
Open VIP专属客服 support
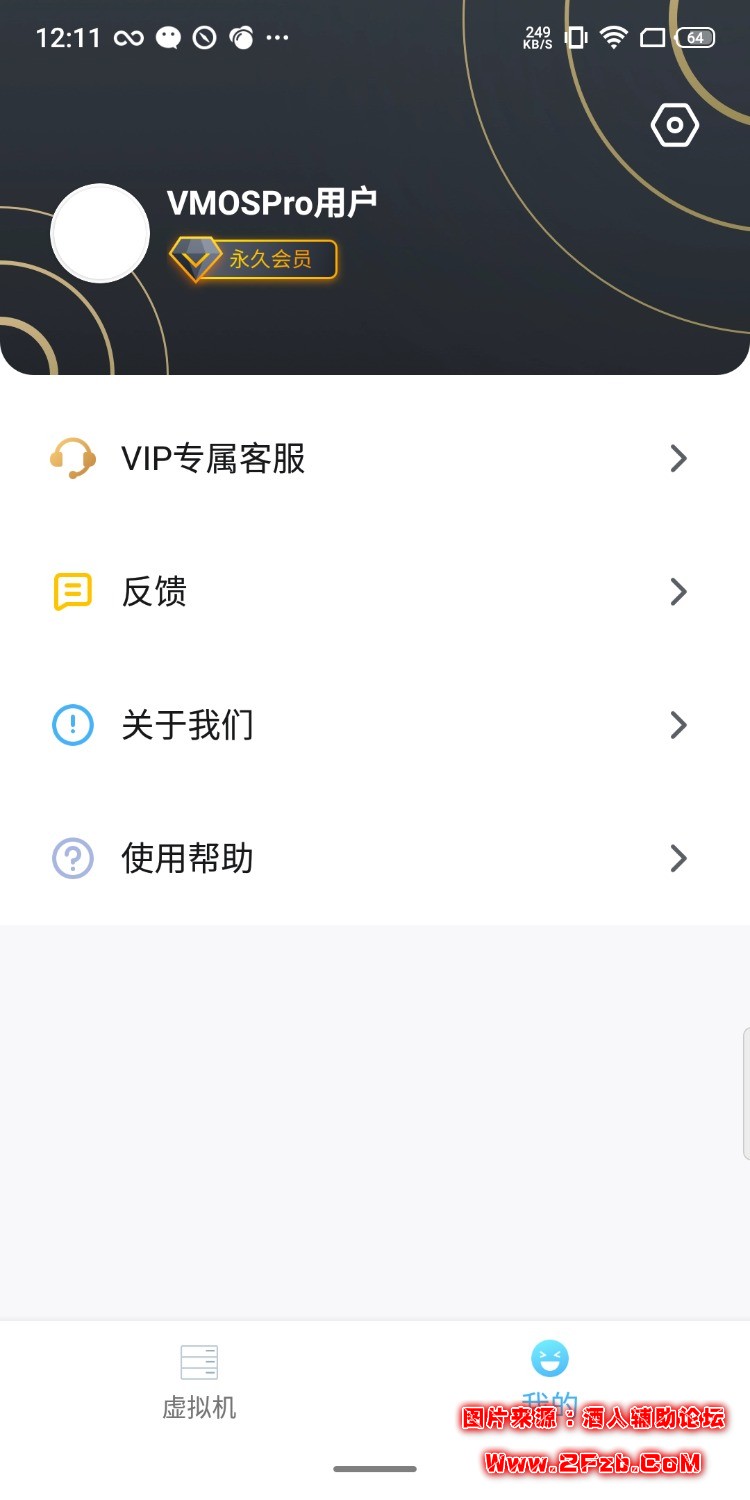(x=370, y=459)
